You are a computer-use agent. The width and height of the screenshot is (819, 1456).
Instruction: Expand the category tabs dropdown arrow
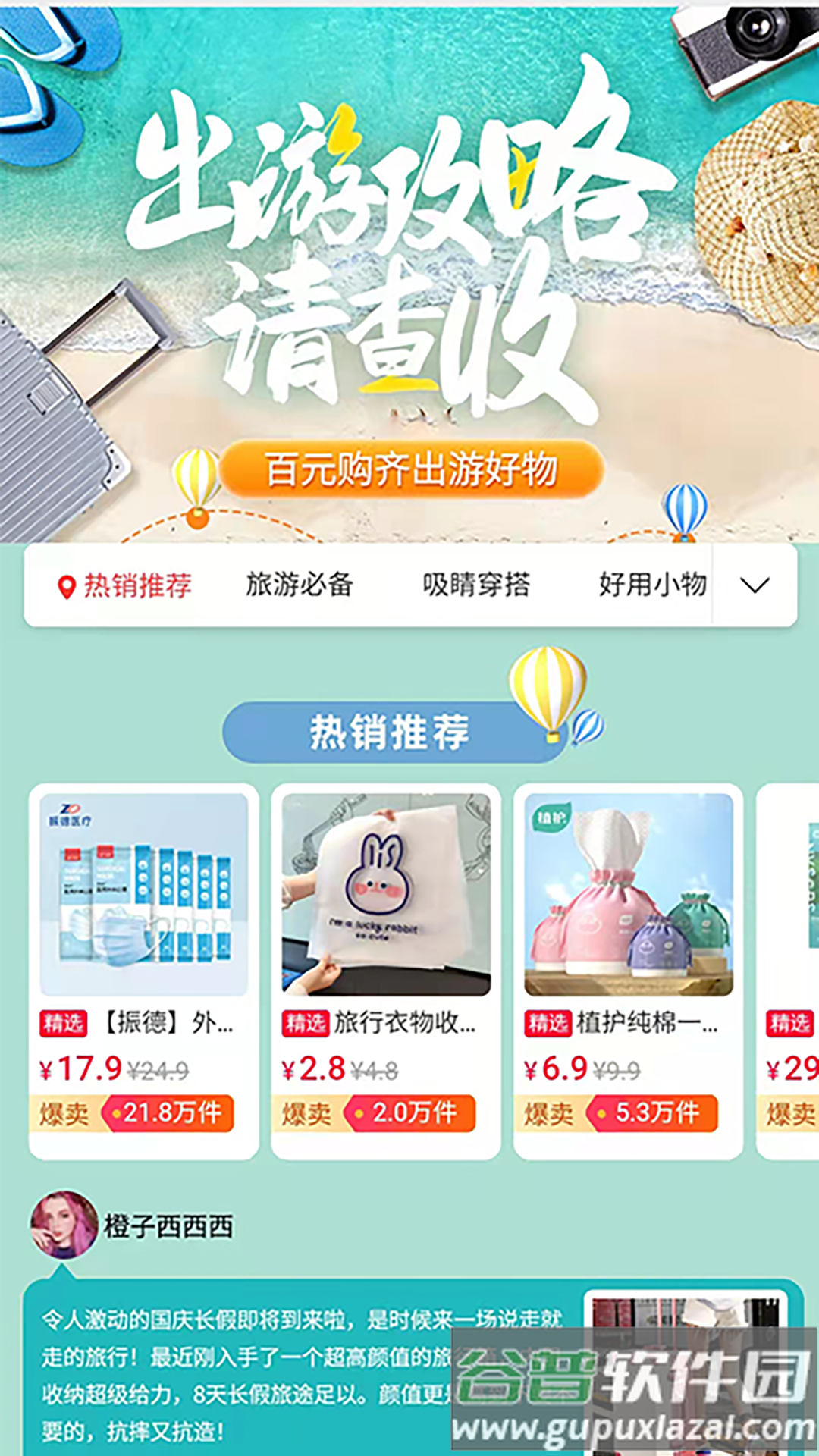(x=755, y=585)
